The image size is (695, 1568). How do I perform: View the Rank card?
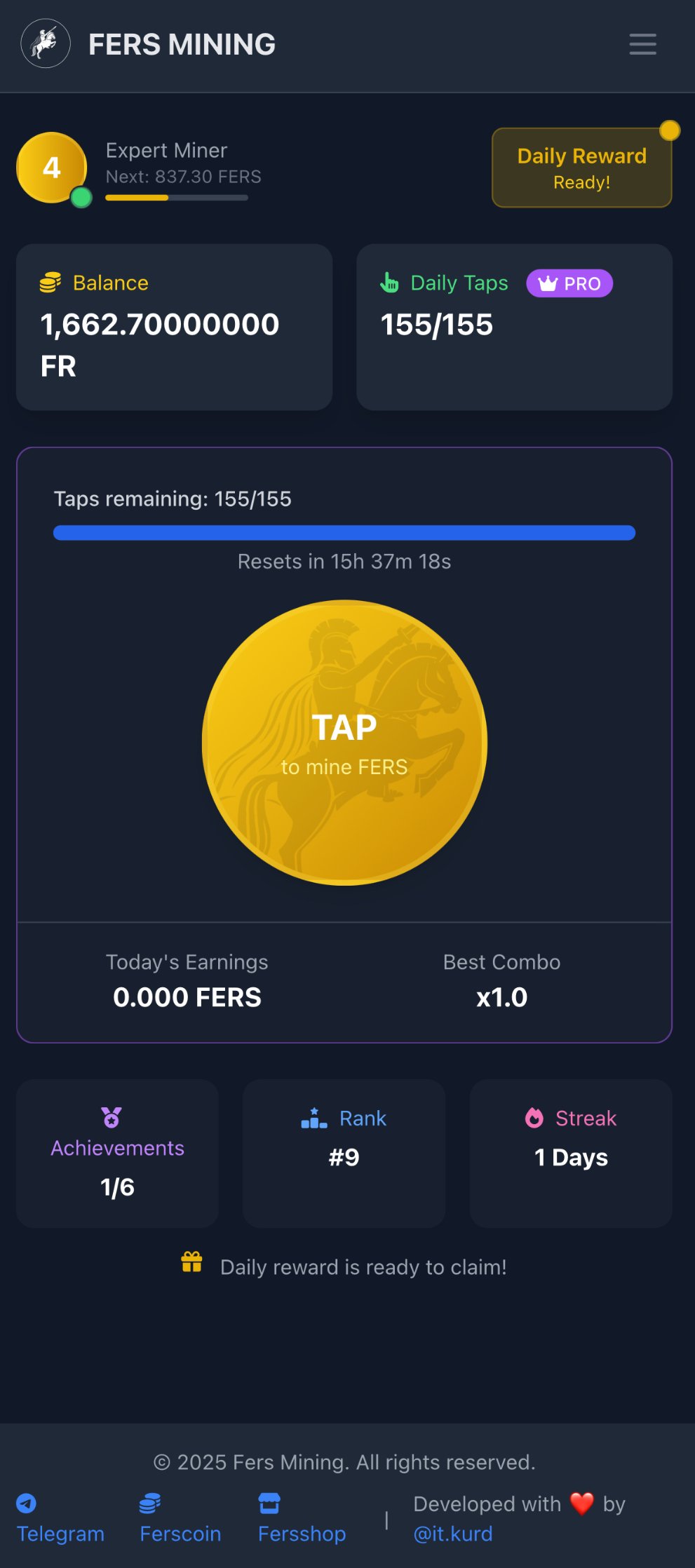pyautogui.click(x=344, y=1153)
